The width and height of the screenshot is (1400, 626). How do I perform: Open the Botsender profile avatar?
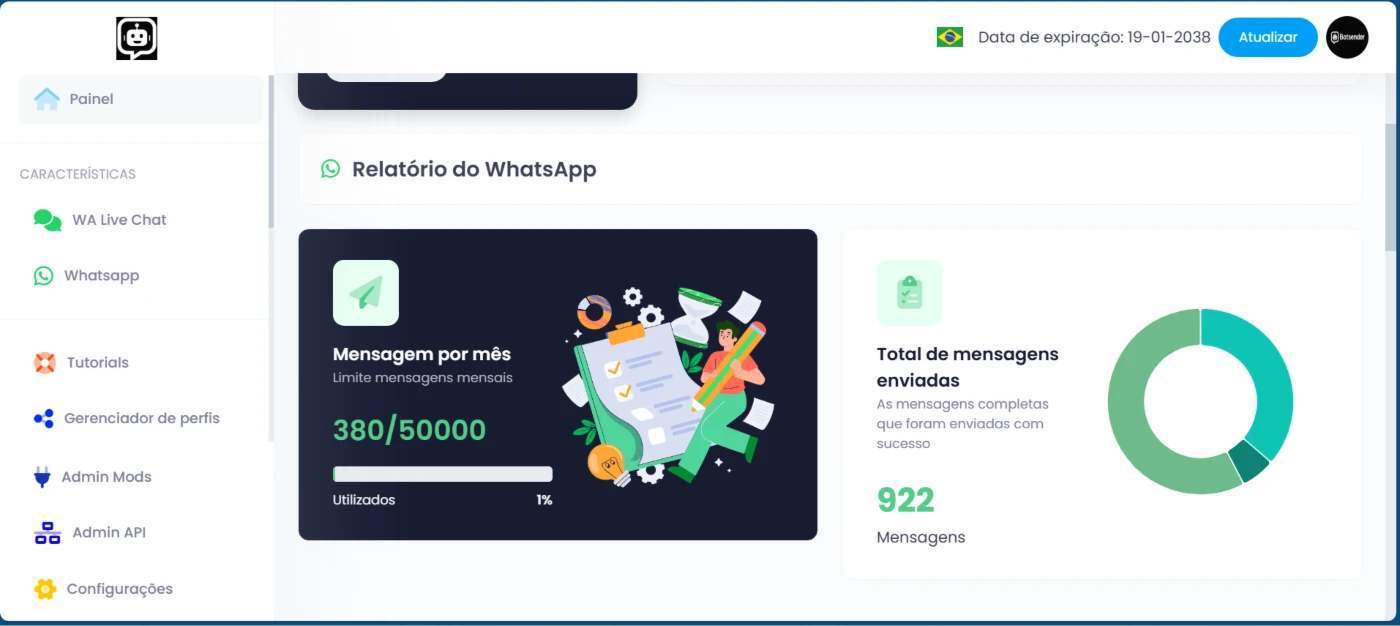[x=1346, y=37]
